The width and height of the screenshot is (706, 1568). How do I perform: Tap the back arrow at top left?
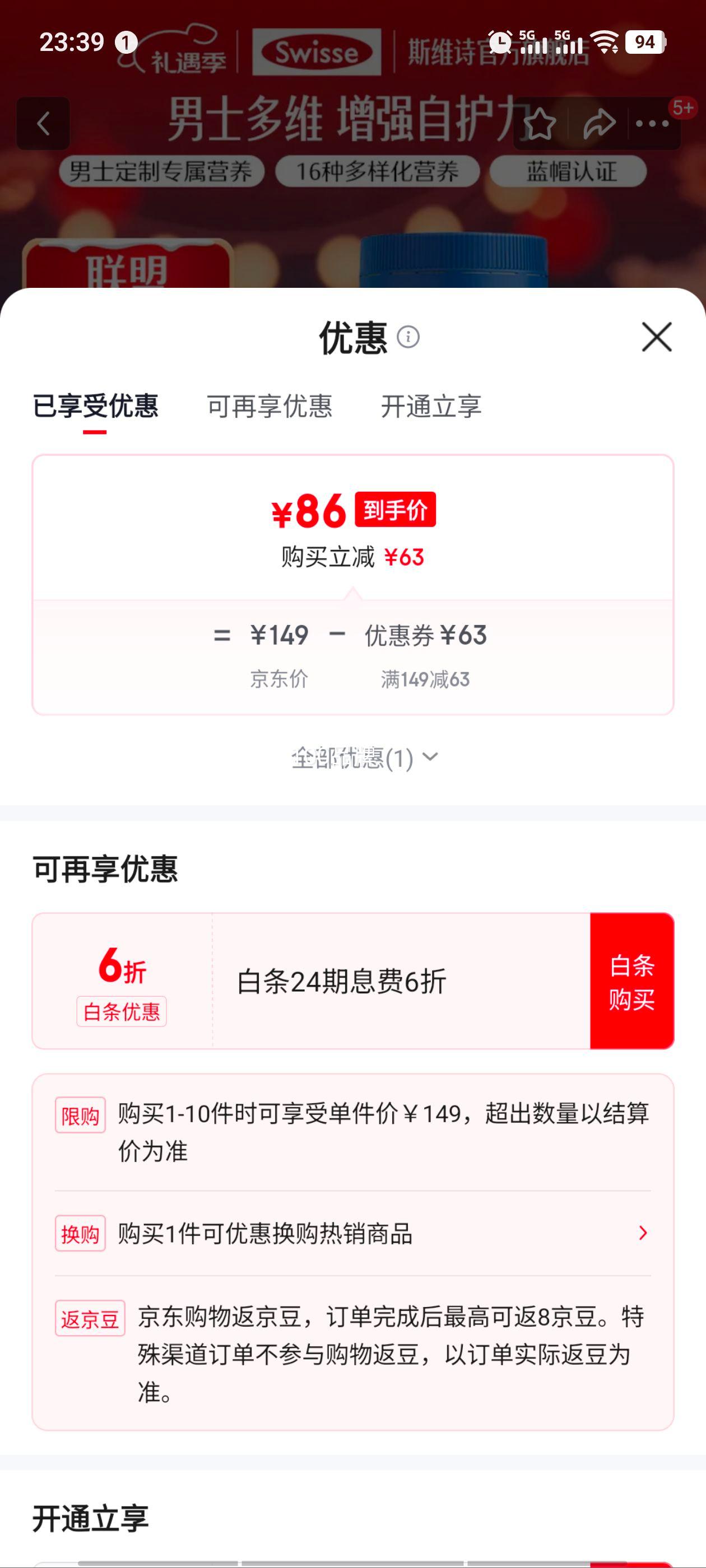pyautogui.click(x=44, y=124)
